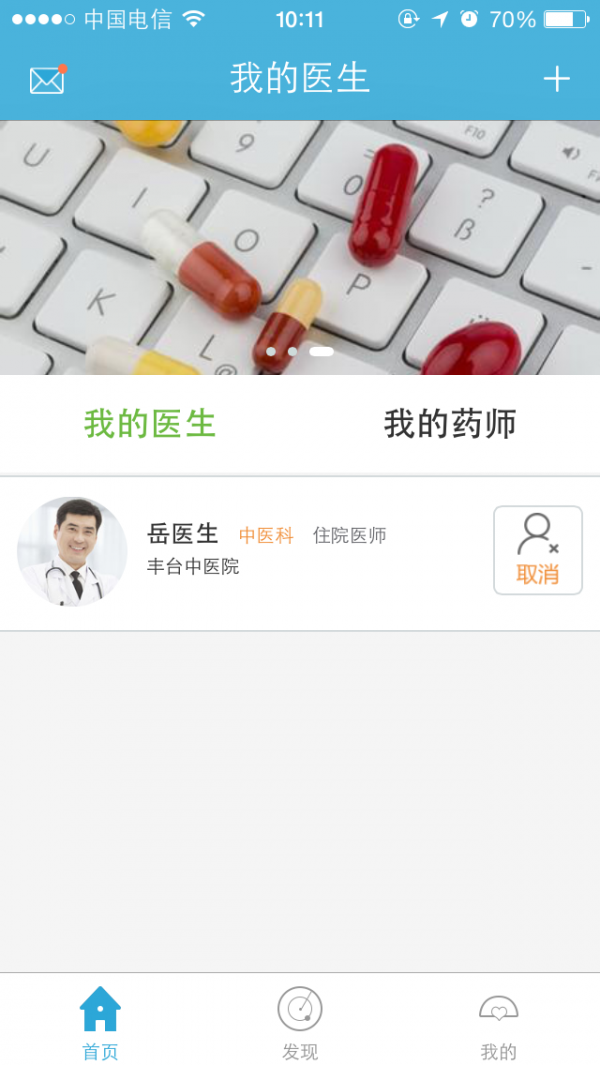Image resolution: width=600 pixels, height=1065 pixels.
Task: Switch to 我的药师 tab
Action: [450, 424]
